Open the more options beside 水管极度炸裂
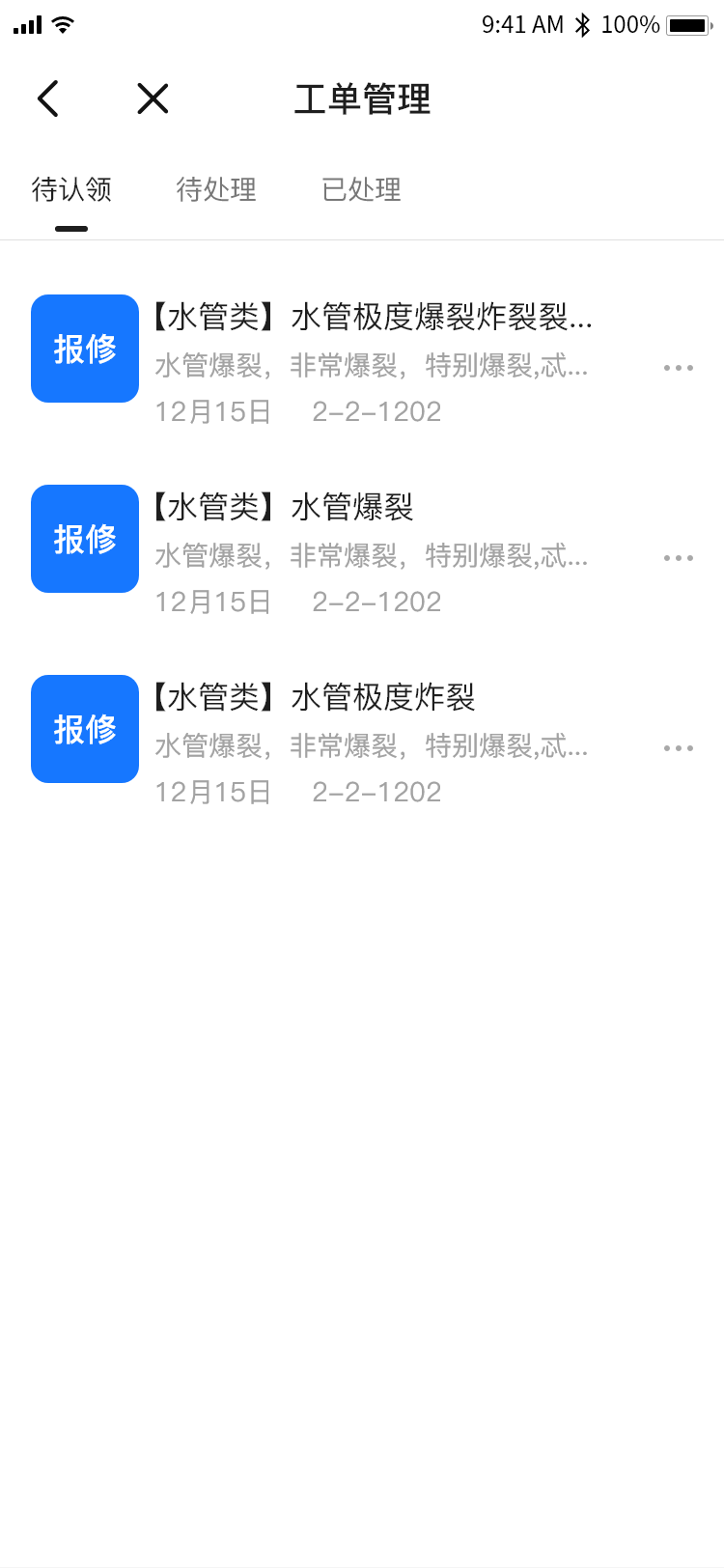 pos(680,748)
